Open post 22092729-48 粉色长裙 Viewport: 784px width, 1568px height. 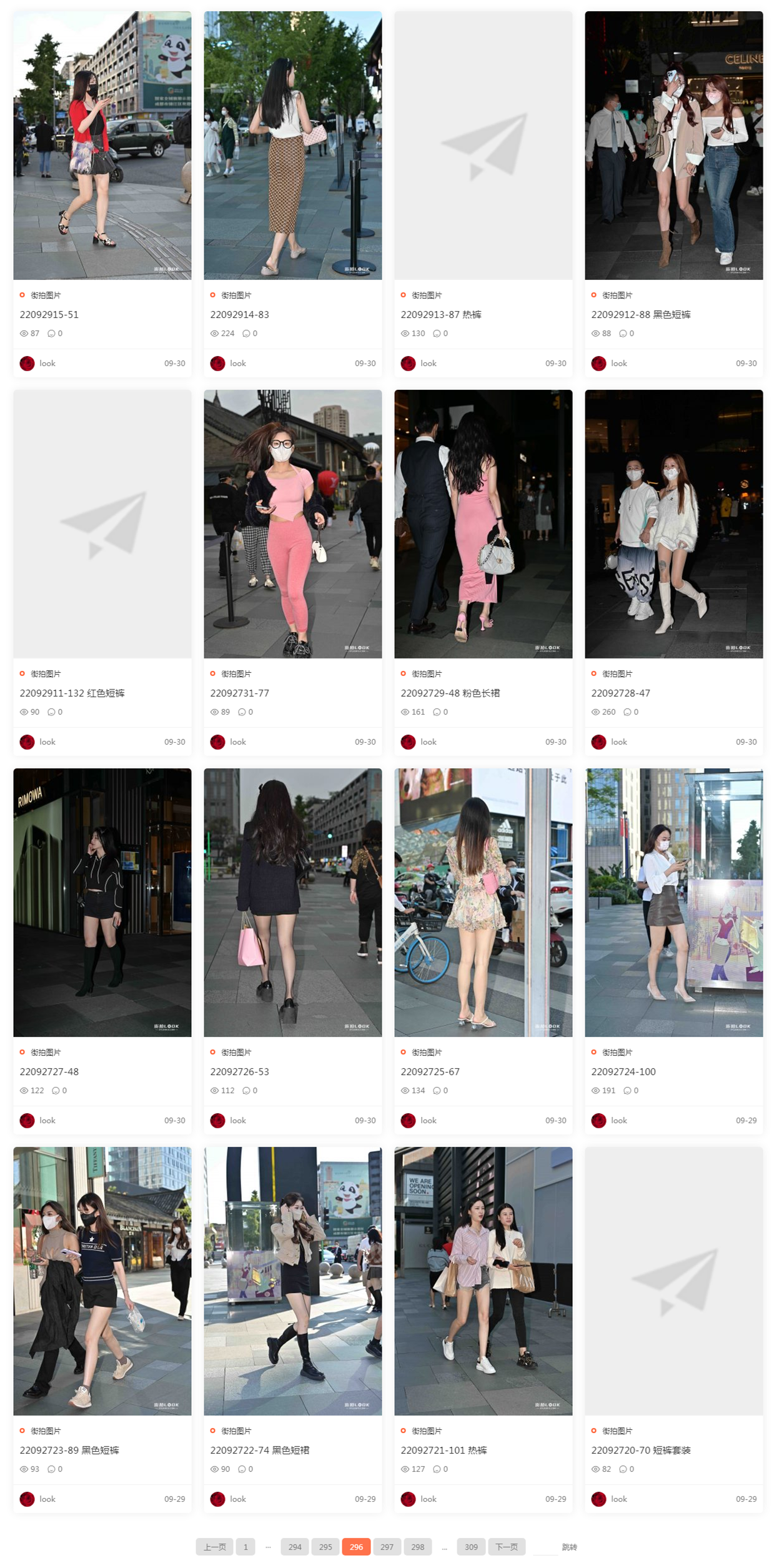coord(450,693)
